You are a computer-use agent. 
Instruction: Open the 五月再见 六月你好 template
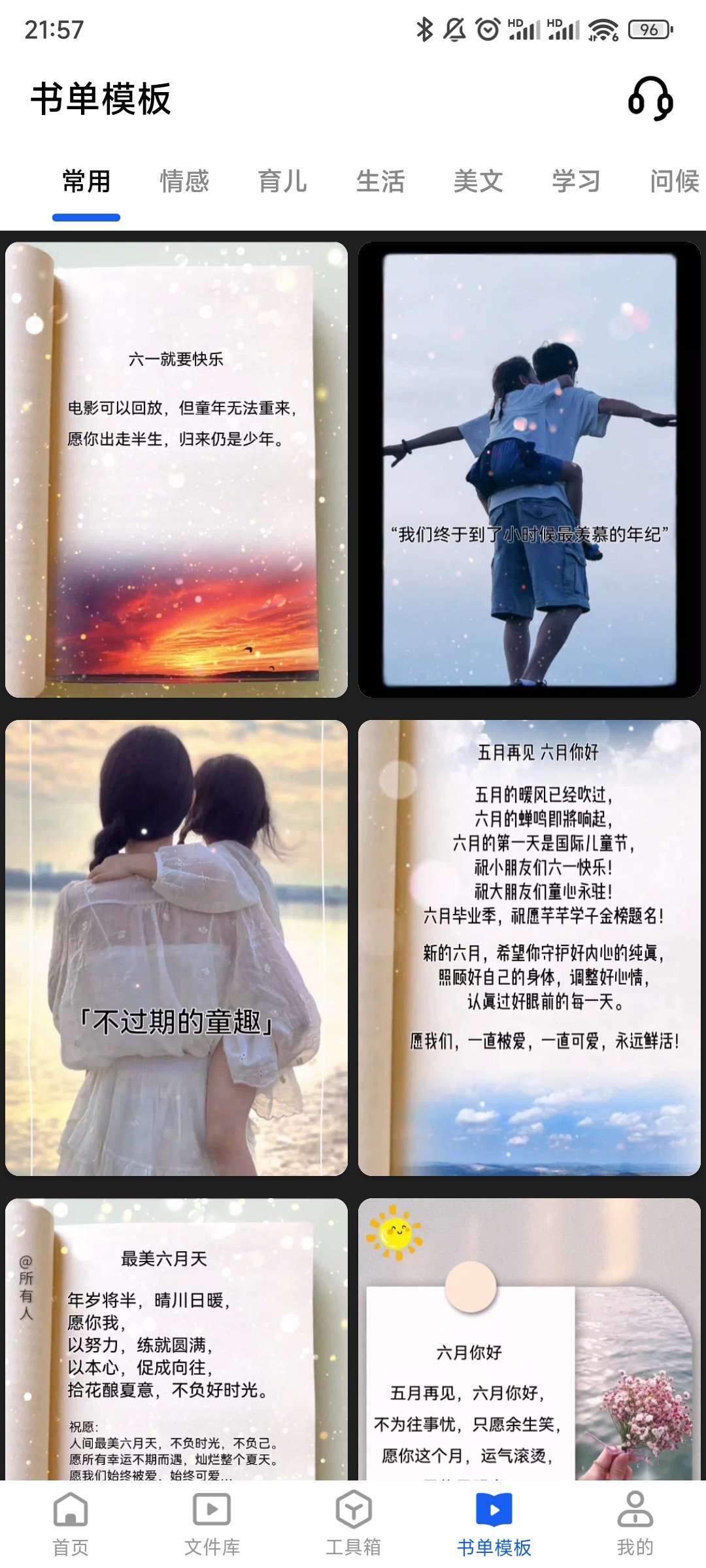529,947
